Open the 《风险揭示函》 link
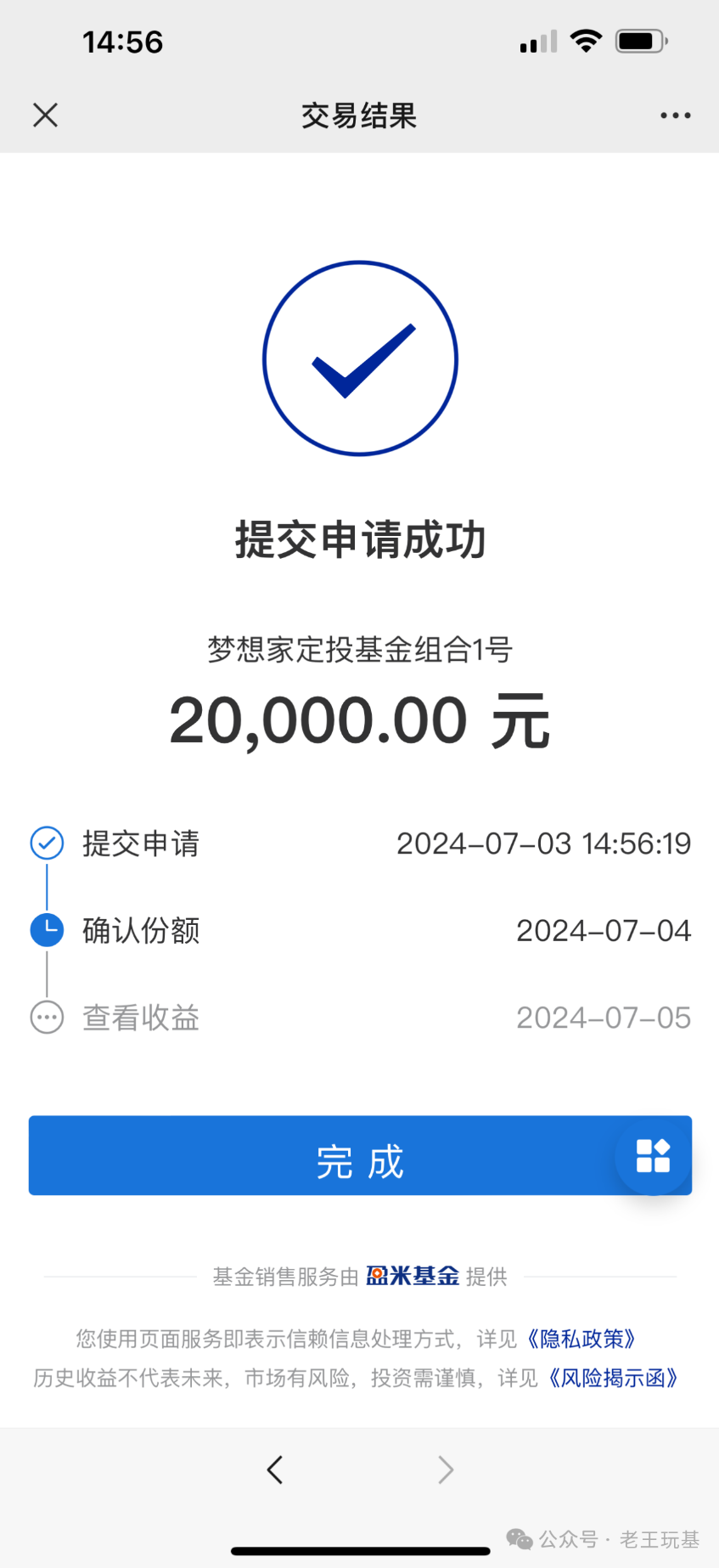The width and height of the screenshot is (719, 1568). coord(611,1378)
